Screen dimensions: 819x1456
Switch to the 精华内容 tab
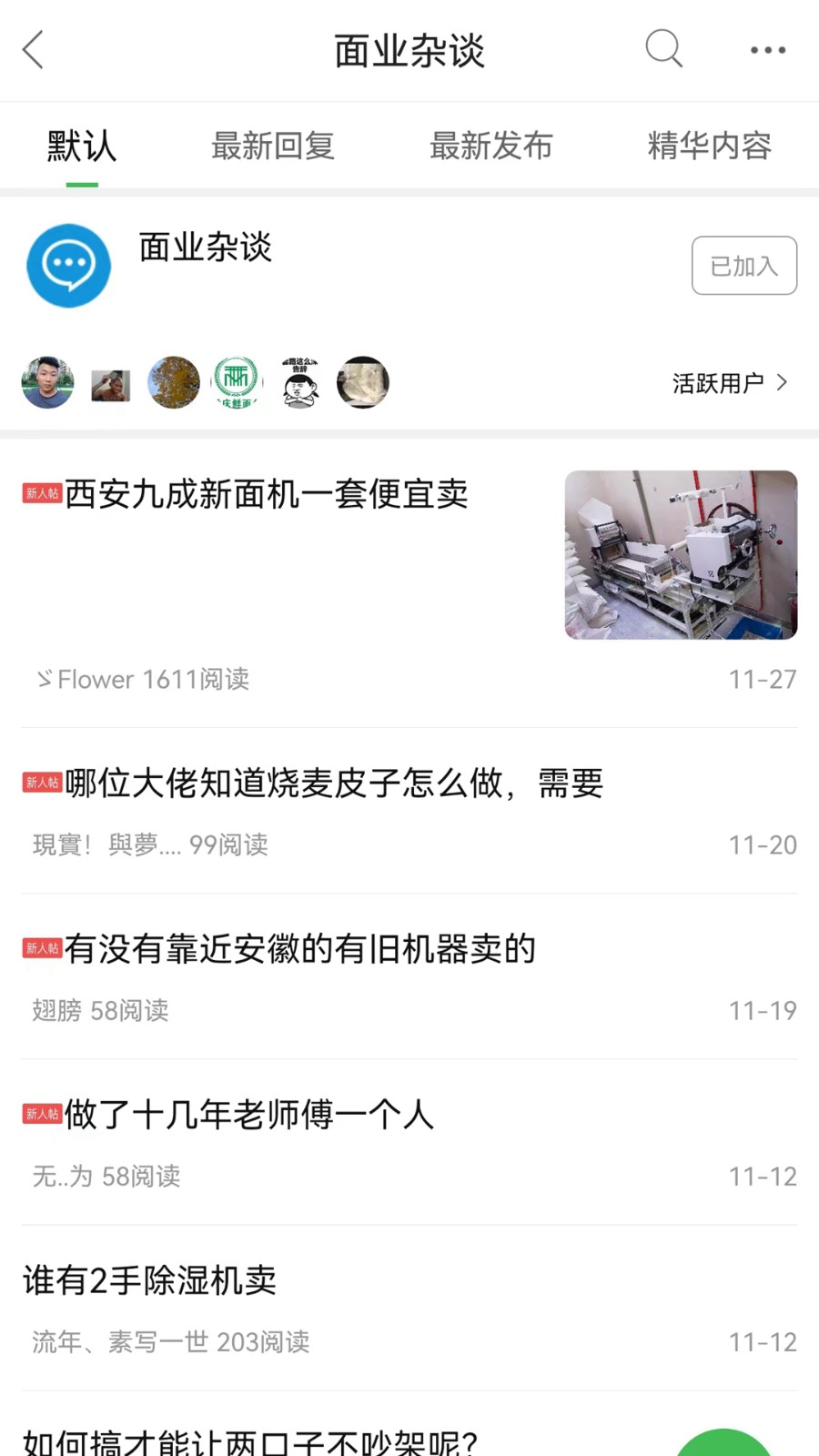[710, 146]
